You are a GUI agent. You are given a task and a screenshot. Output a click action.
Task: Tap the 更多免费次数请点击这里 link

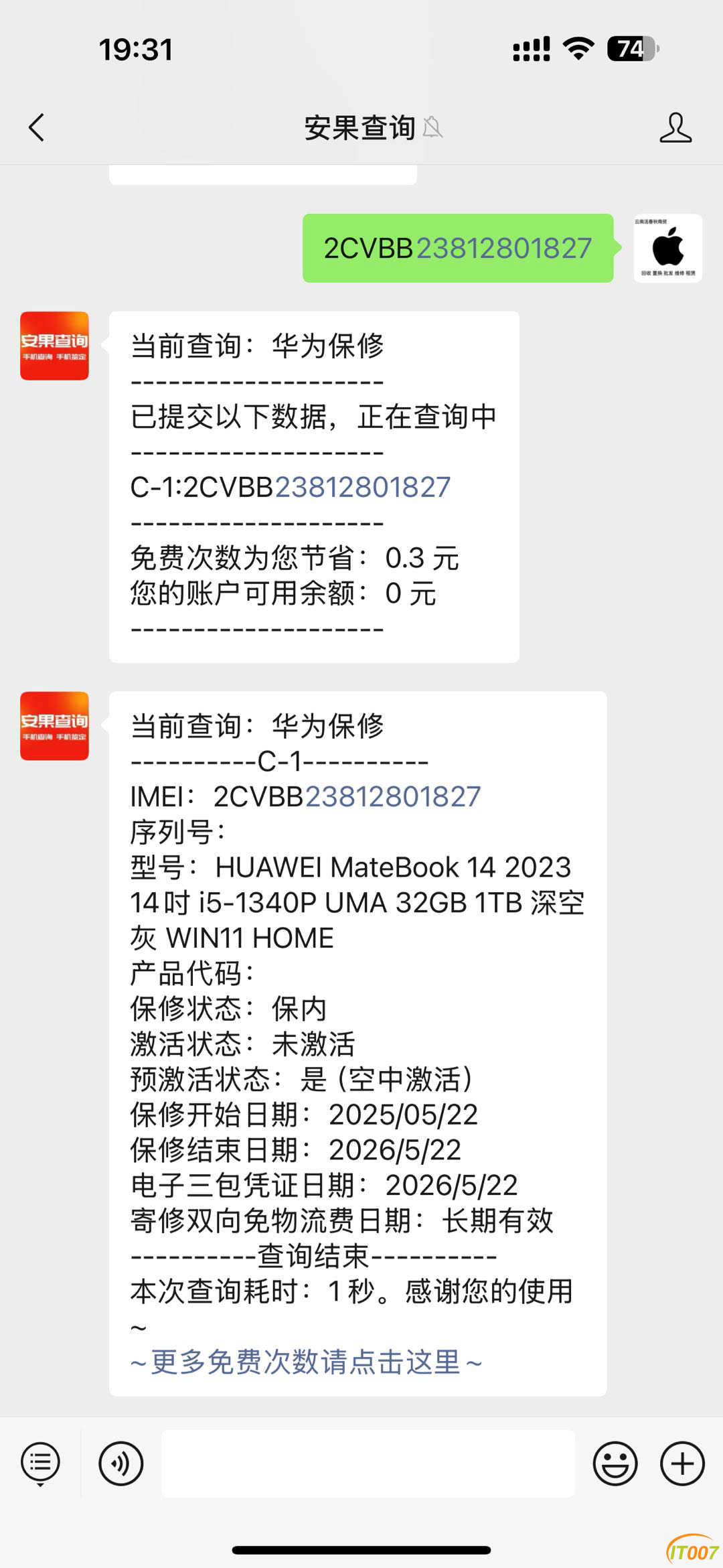(306, 1362)
